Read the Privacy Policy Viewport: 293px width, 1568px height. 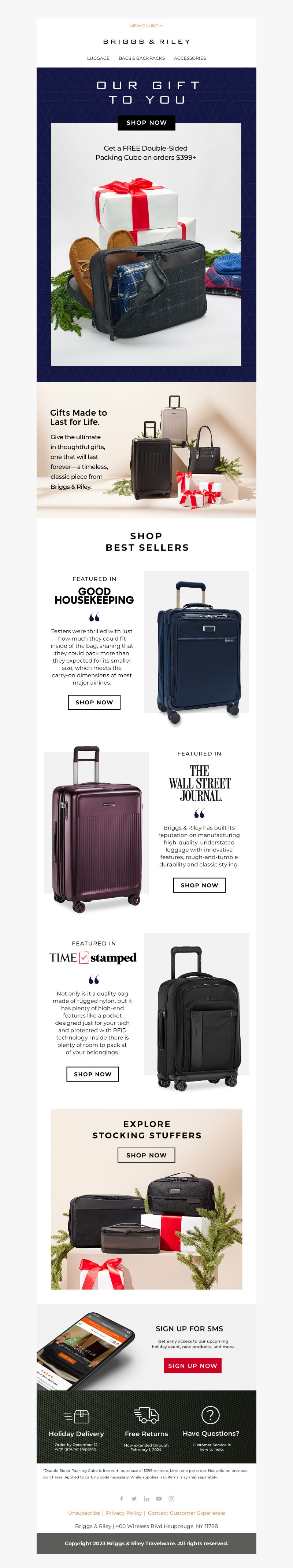tap(123, 1513)
